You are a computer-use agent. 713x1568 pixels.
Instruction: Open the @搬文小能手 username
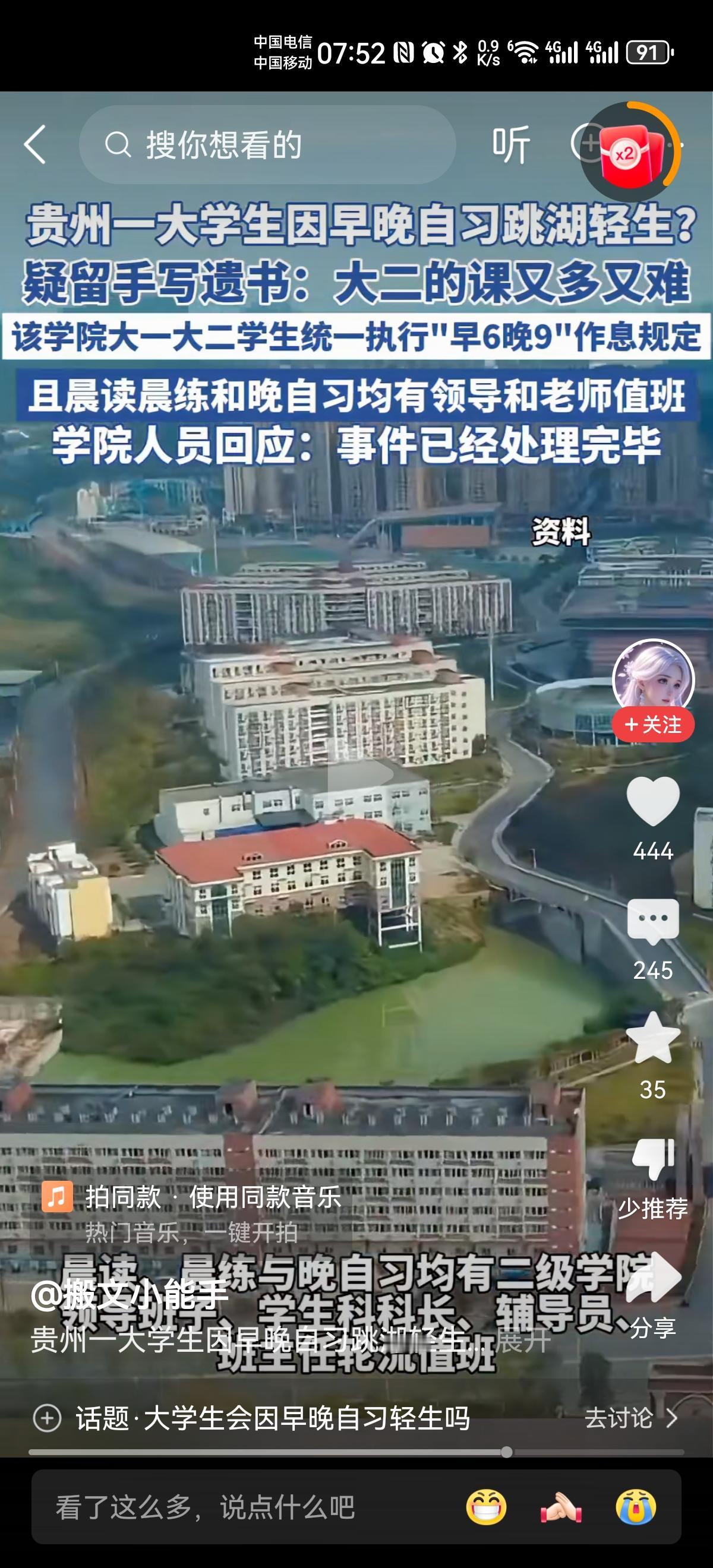pos(129,1295)
